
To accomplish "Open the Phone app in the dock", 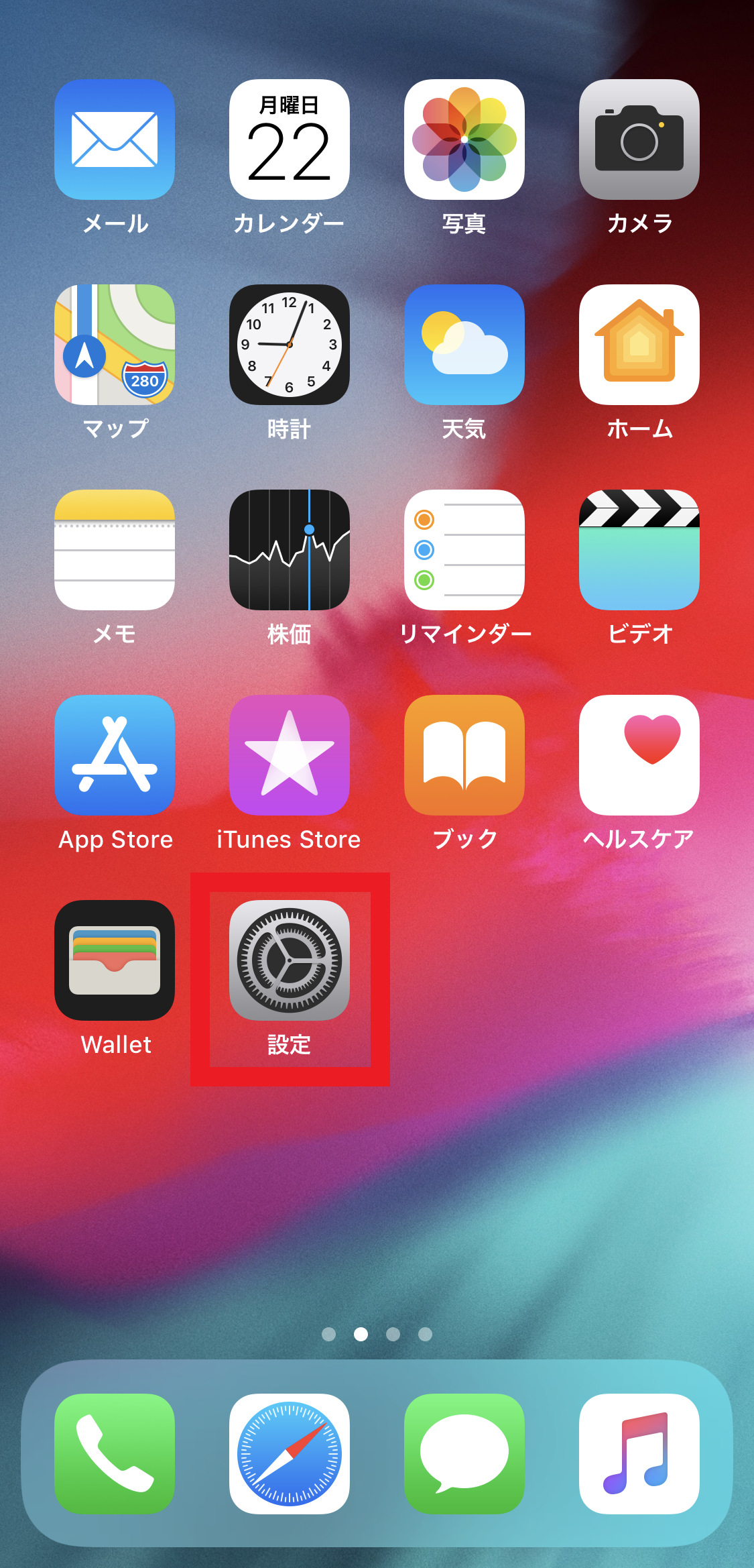I will [115, 1453].
